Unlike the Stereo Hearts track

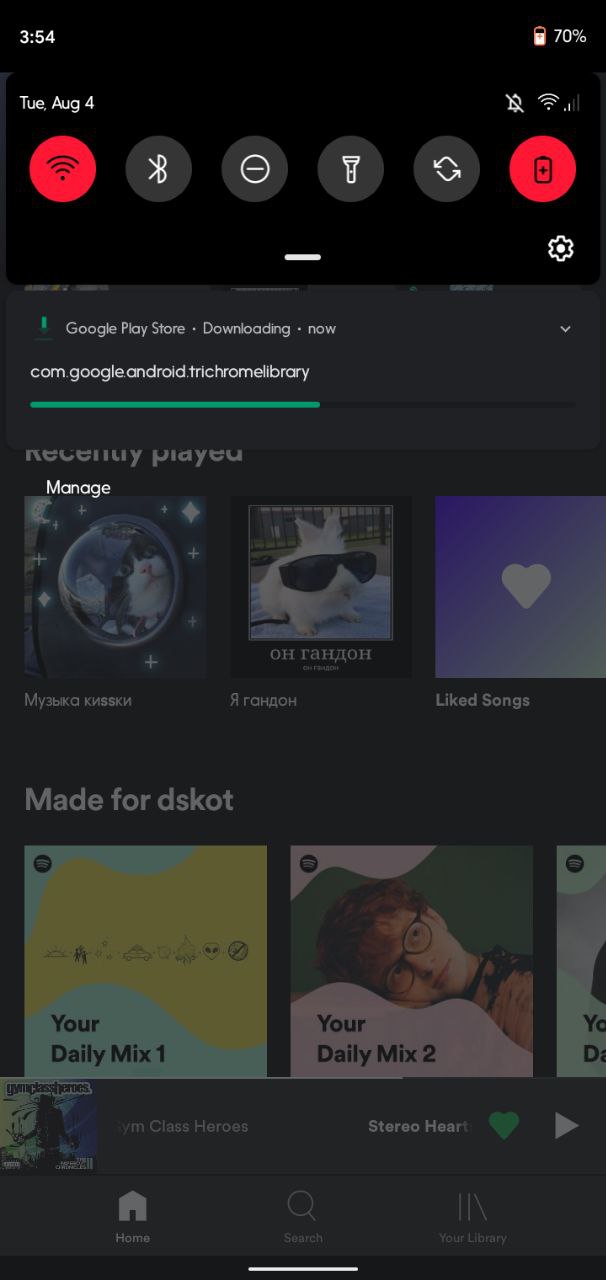pyautogui.click(x=504, y=1126)
